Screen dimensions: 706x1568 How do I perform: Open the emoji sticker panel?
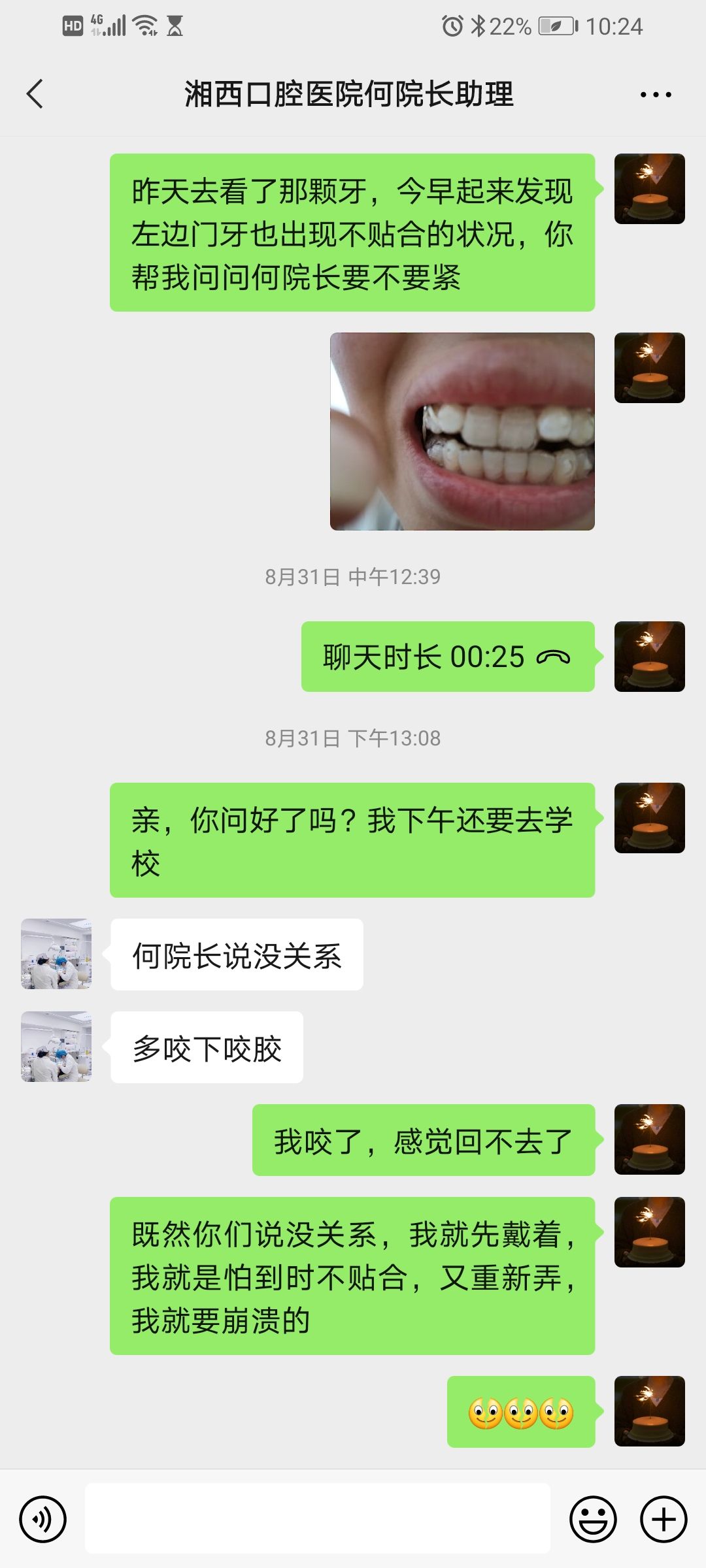[x=593, y=1519]
